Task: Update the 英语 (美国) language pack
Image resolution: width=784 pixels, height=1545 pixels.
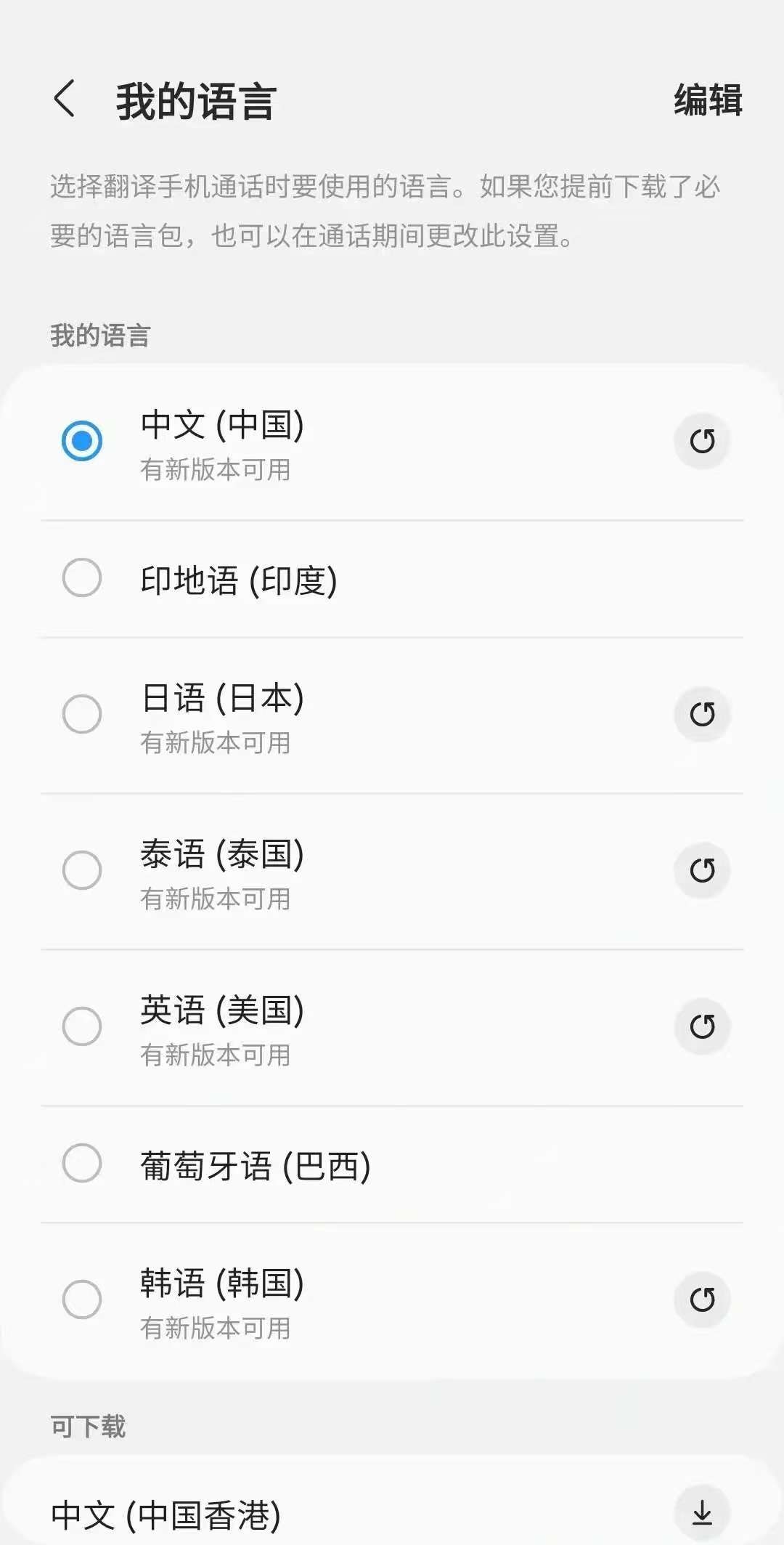Action: click(x=702, y=1026)
